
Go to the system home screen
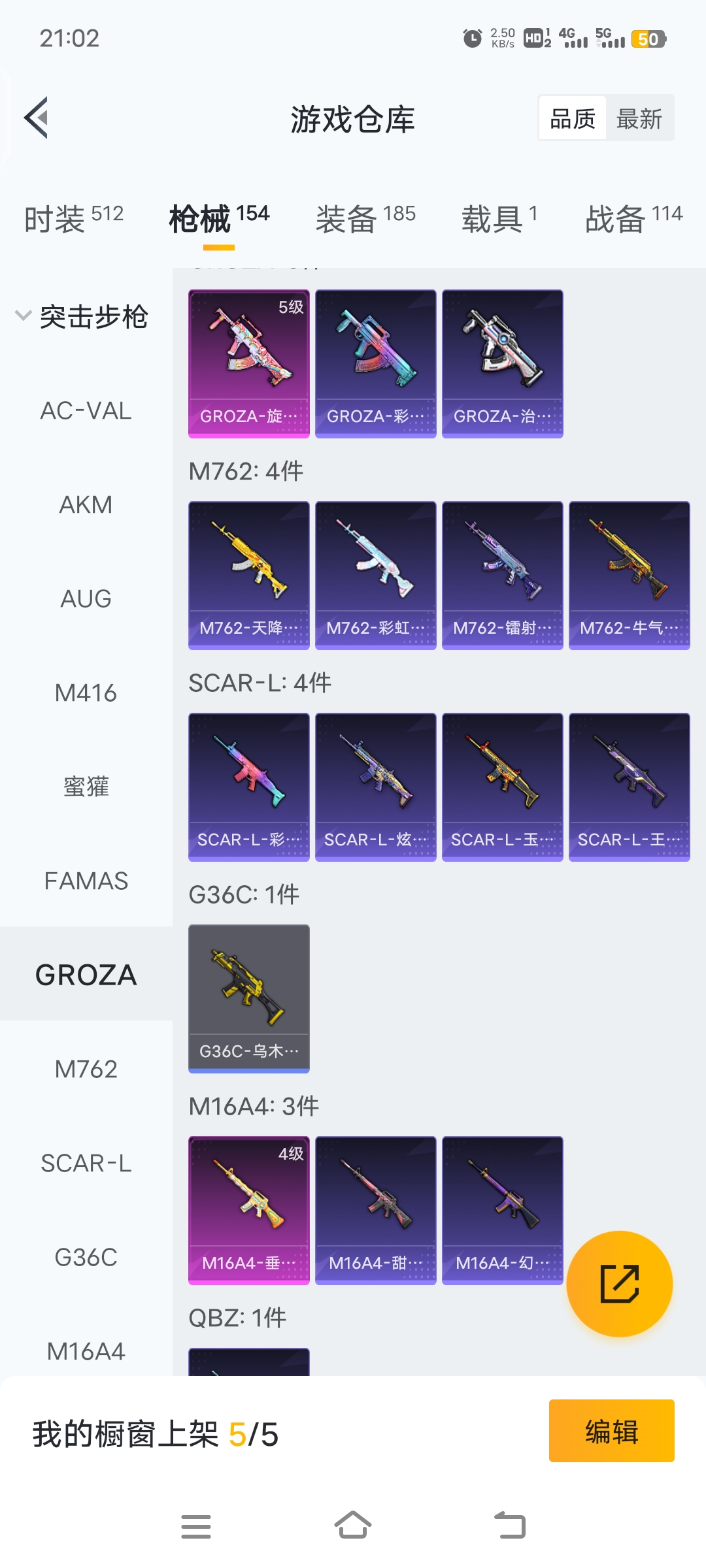[353, 1526]
